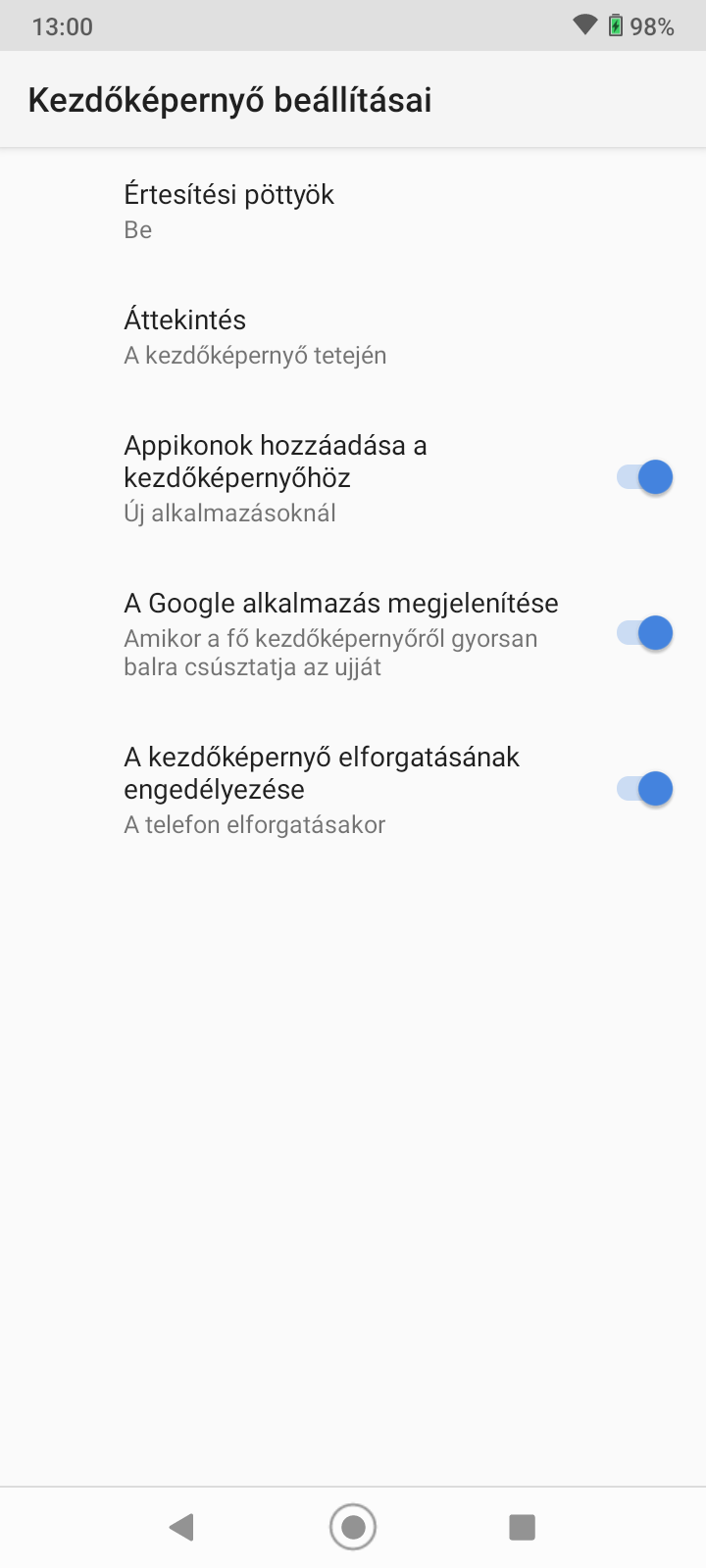Toggle Appikonok hozzáadása a kezdőképernyőhöz switch
Image resolution: width=706 pixels, height=1568 pixels.
click(x=644, y=478)
